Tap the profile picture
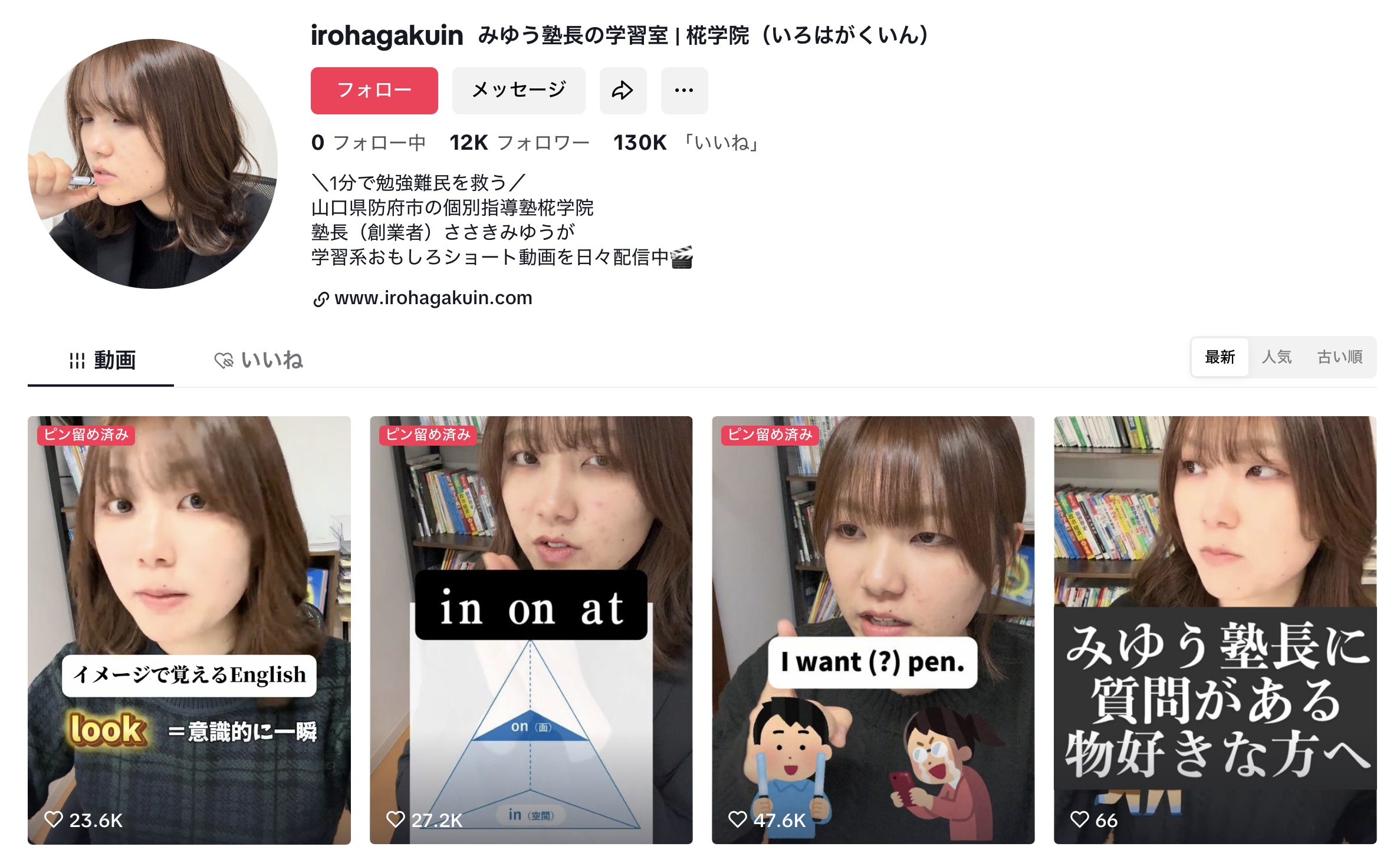1400x863 pixels. pos(153,164)
